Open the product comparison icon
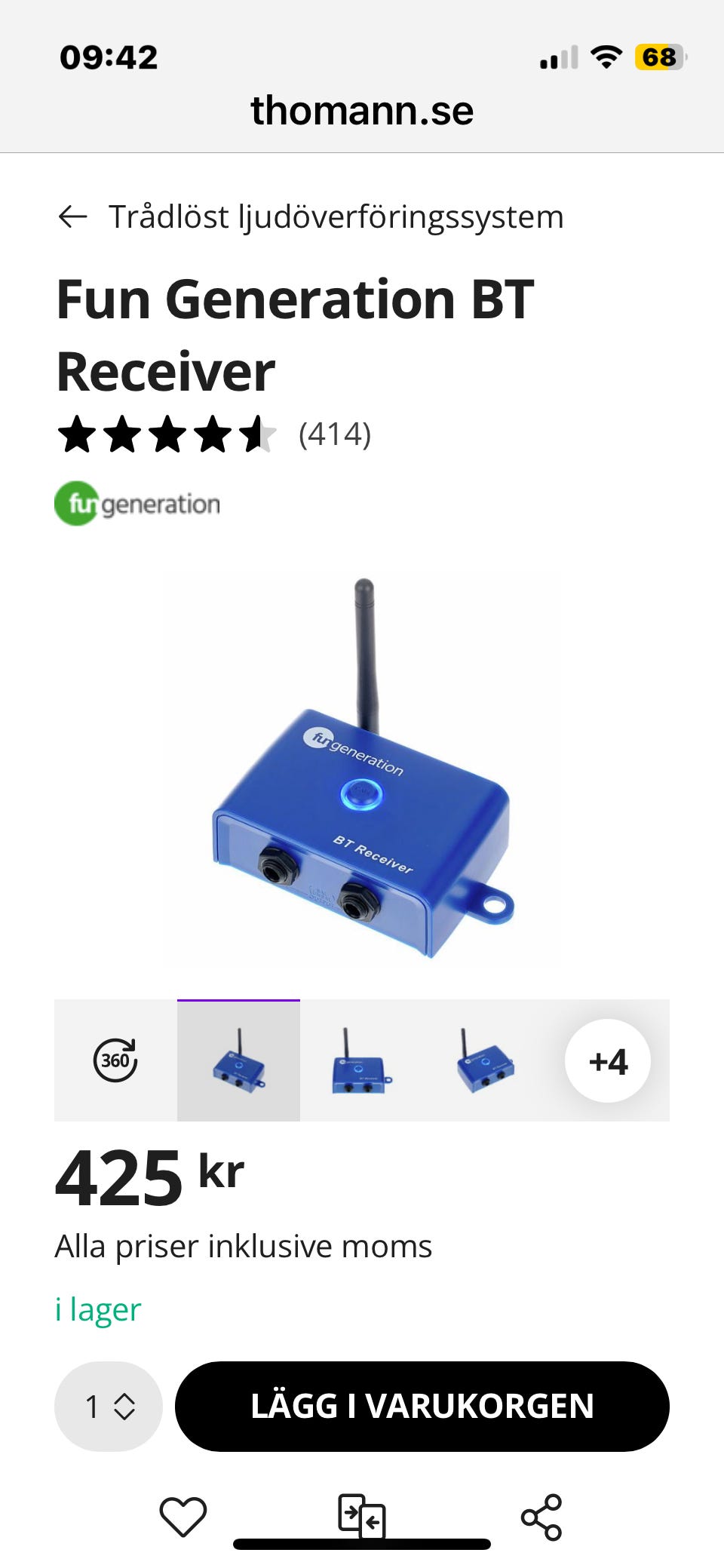 (x=362, y=1514)
